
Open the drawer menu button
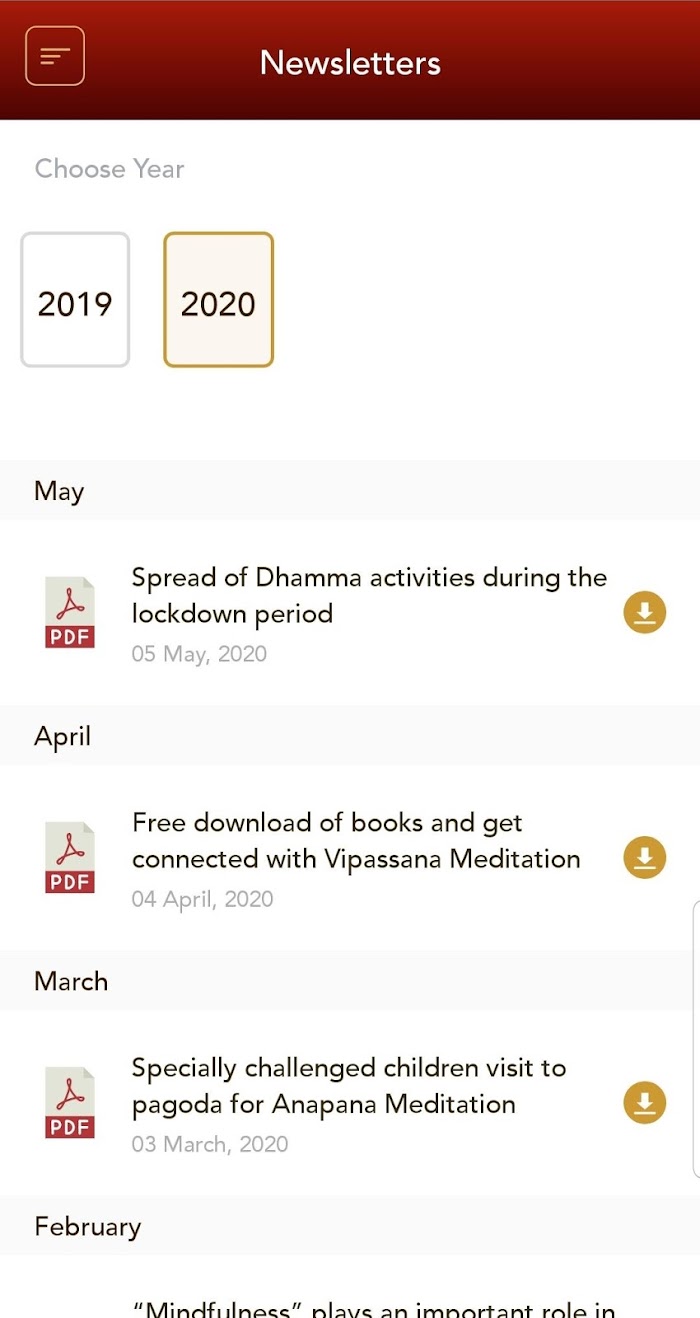[55, 56]
